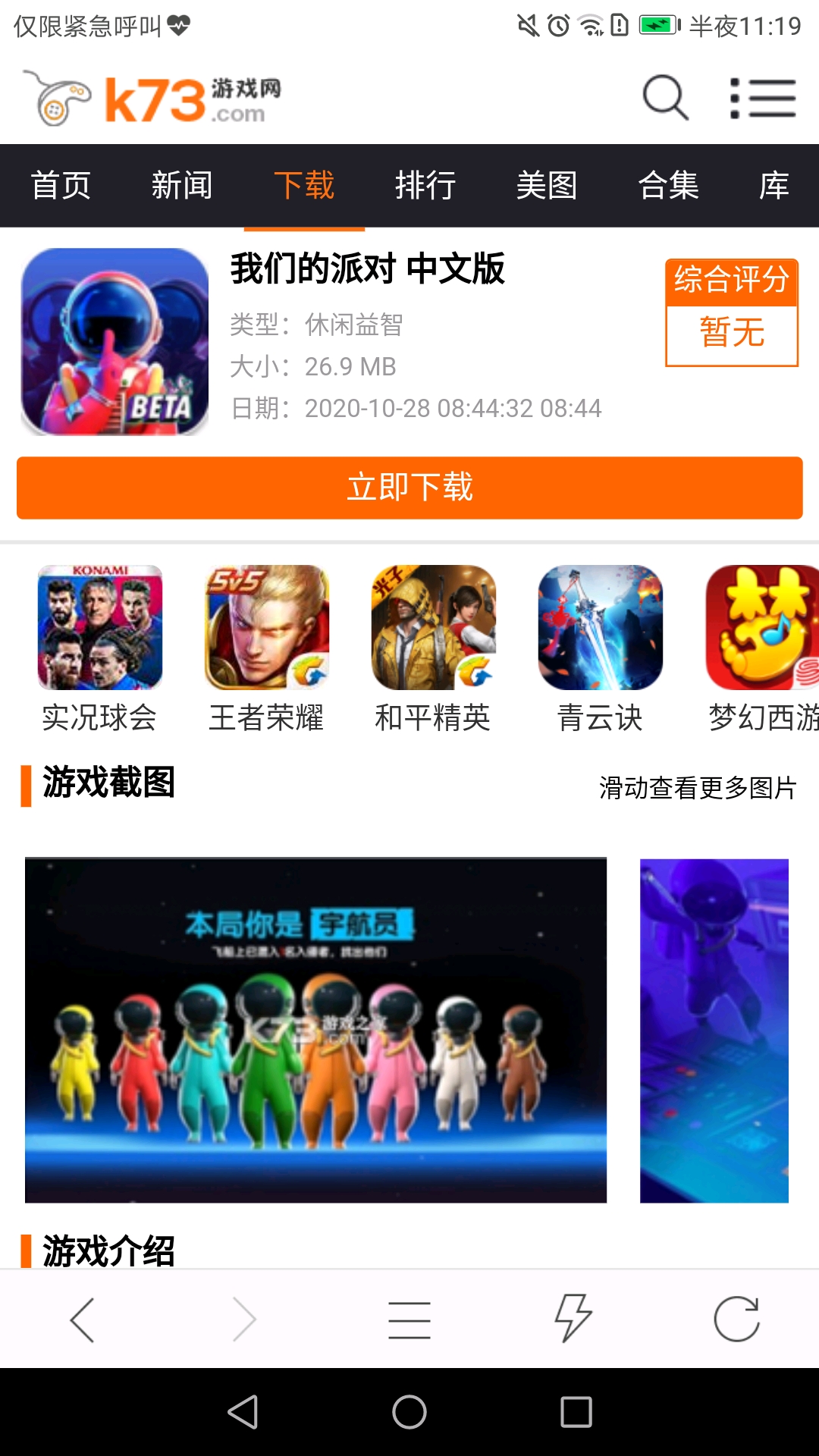Open the list menu icon

[763, 98]
